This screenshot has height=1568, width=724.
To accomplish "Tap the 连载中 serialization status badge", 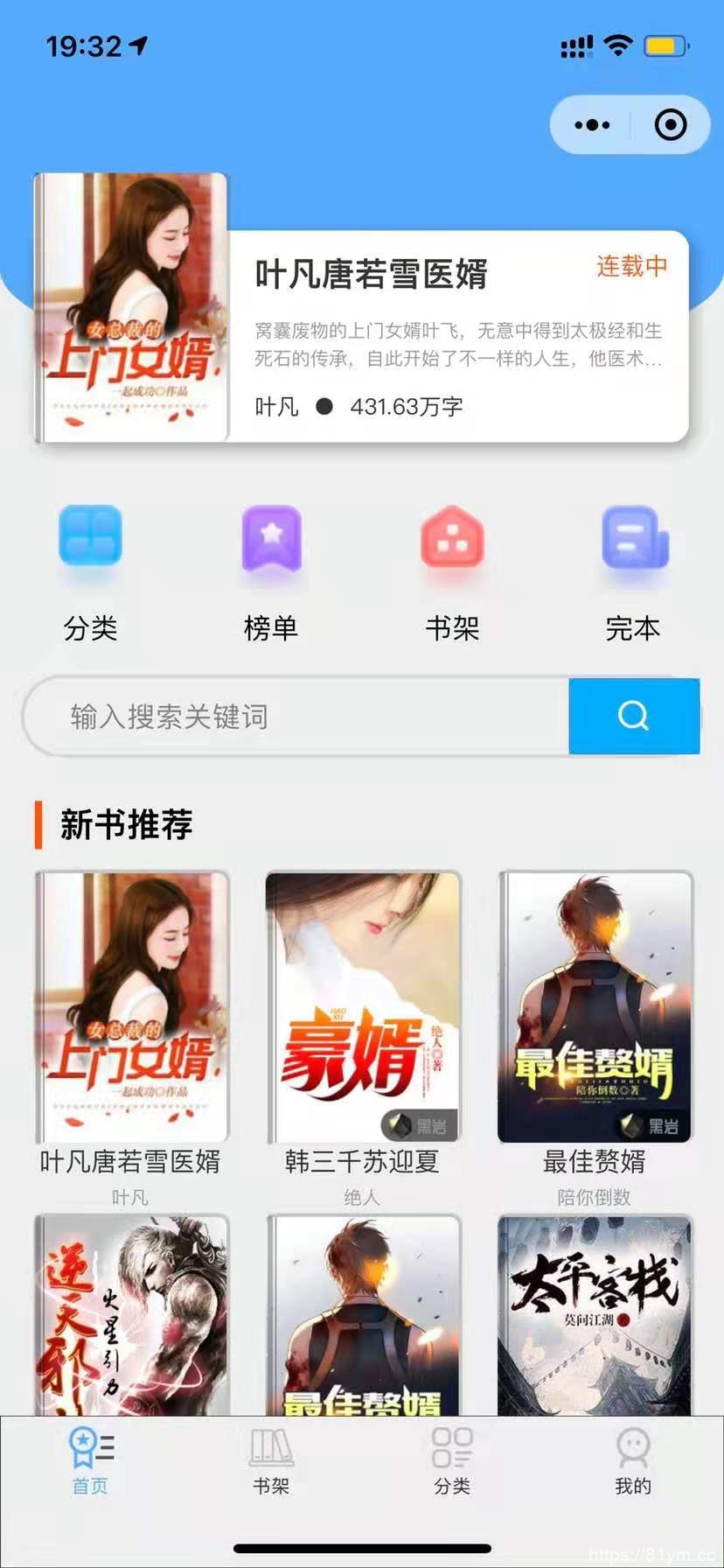I will click(630, 265).
